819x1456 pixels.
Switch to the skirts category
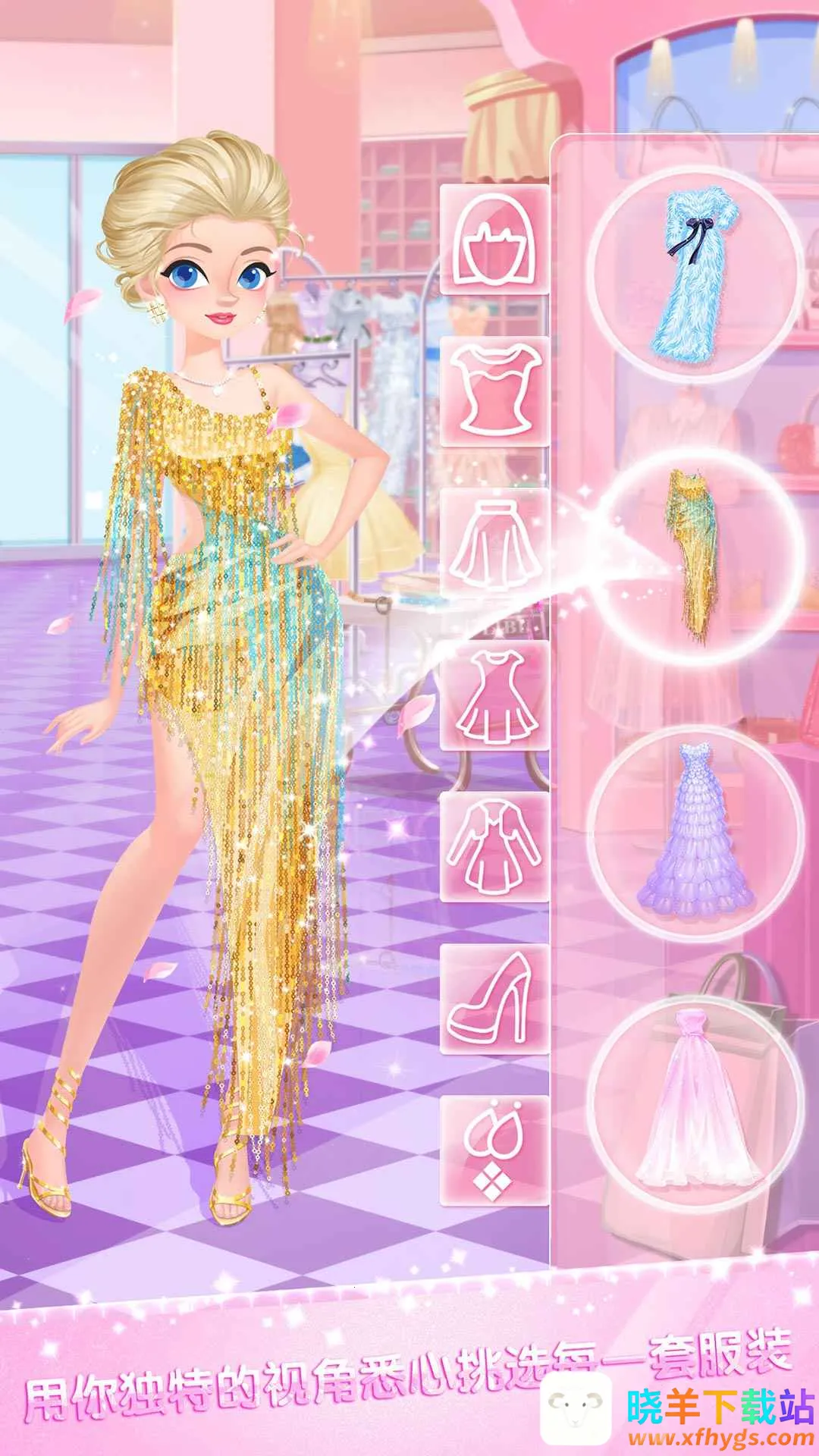tap(494, 542)
